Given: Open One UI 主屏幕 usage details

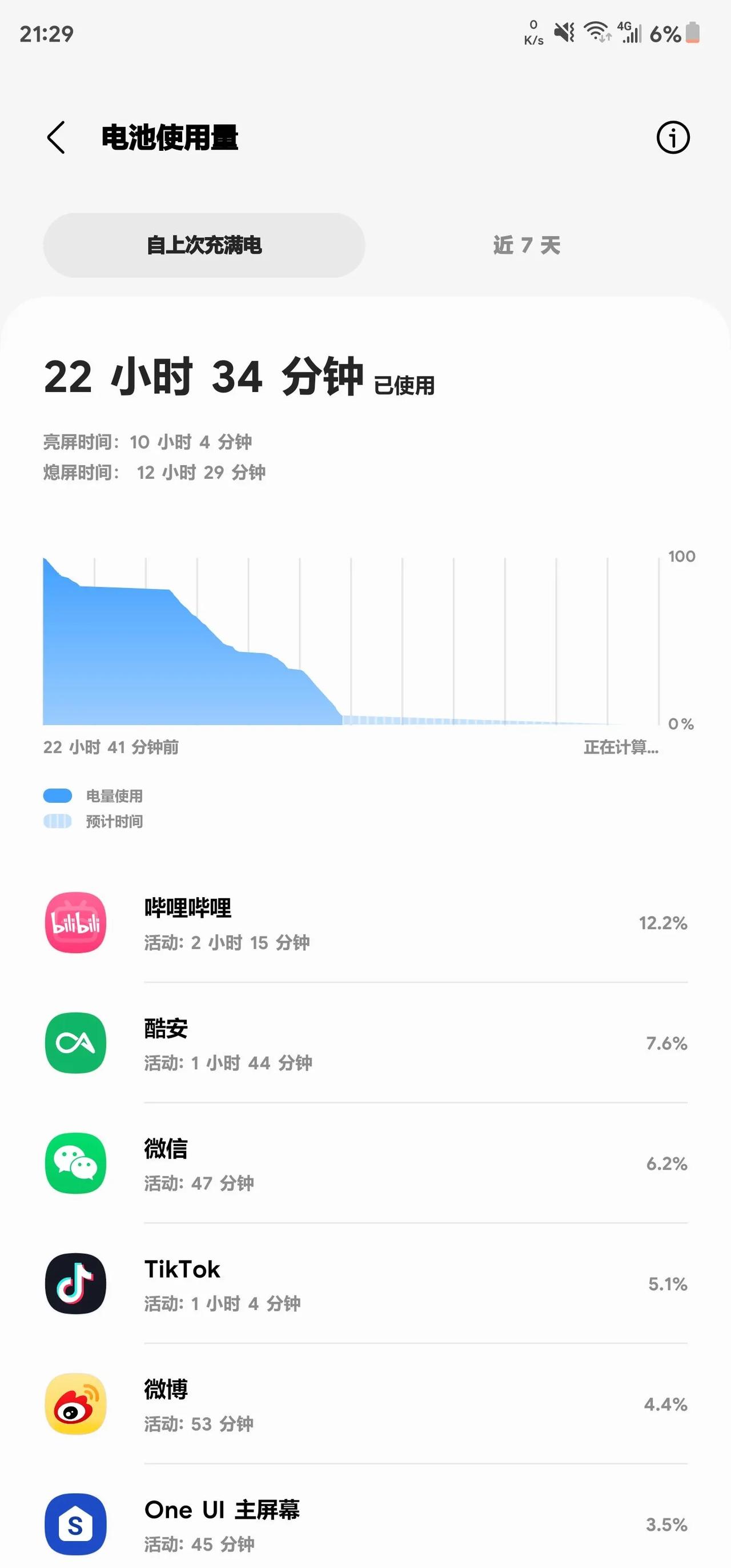Looking at the screenshot, I should coord(365,1524).
